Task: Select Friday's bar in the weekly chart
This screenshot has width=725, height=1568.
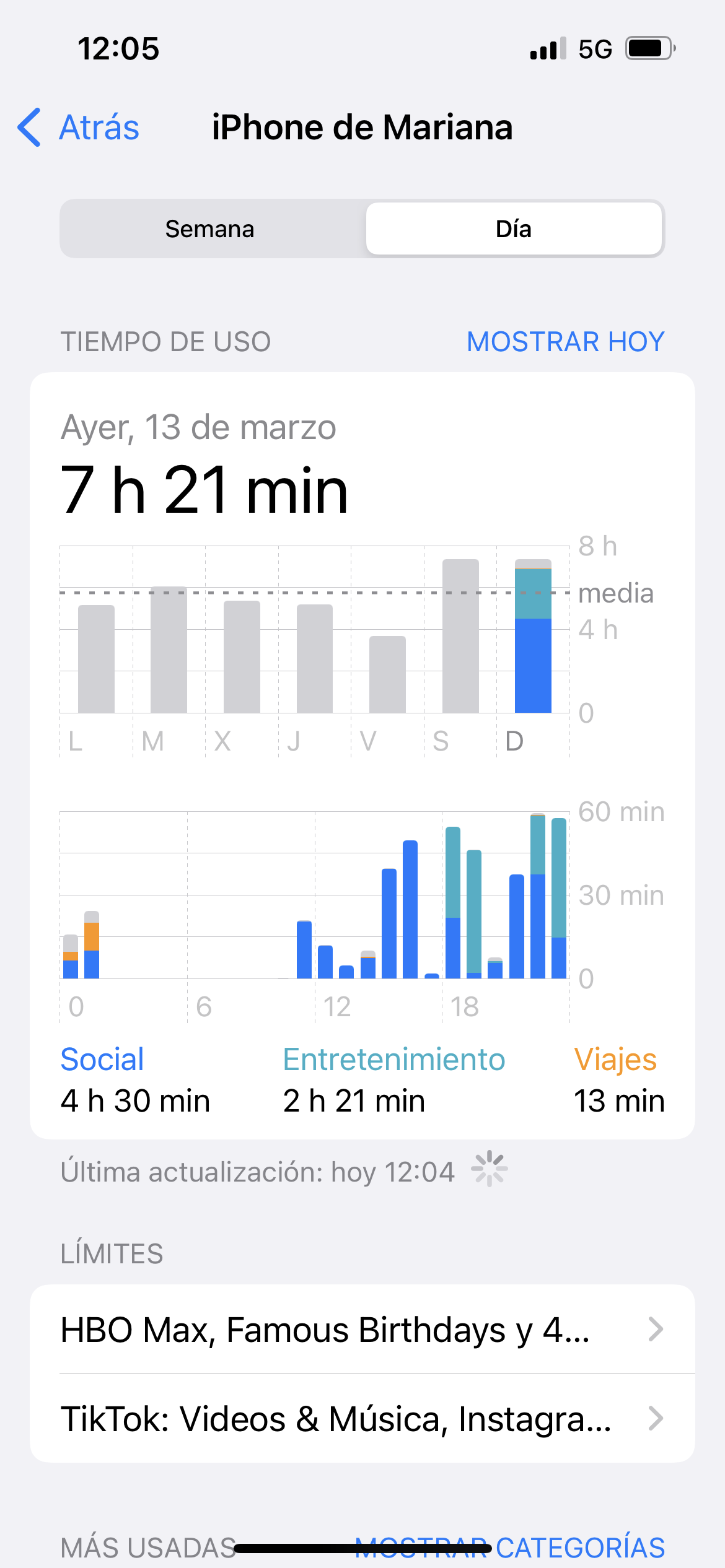Action: (x=387, y=674)
